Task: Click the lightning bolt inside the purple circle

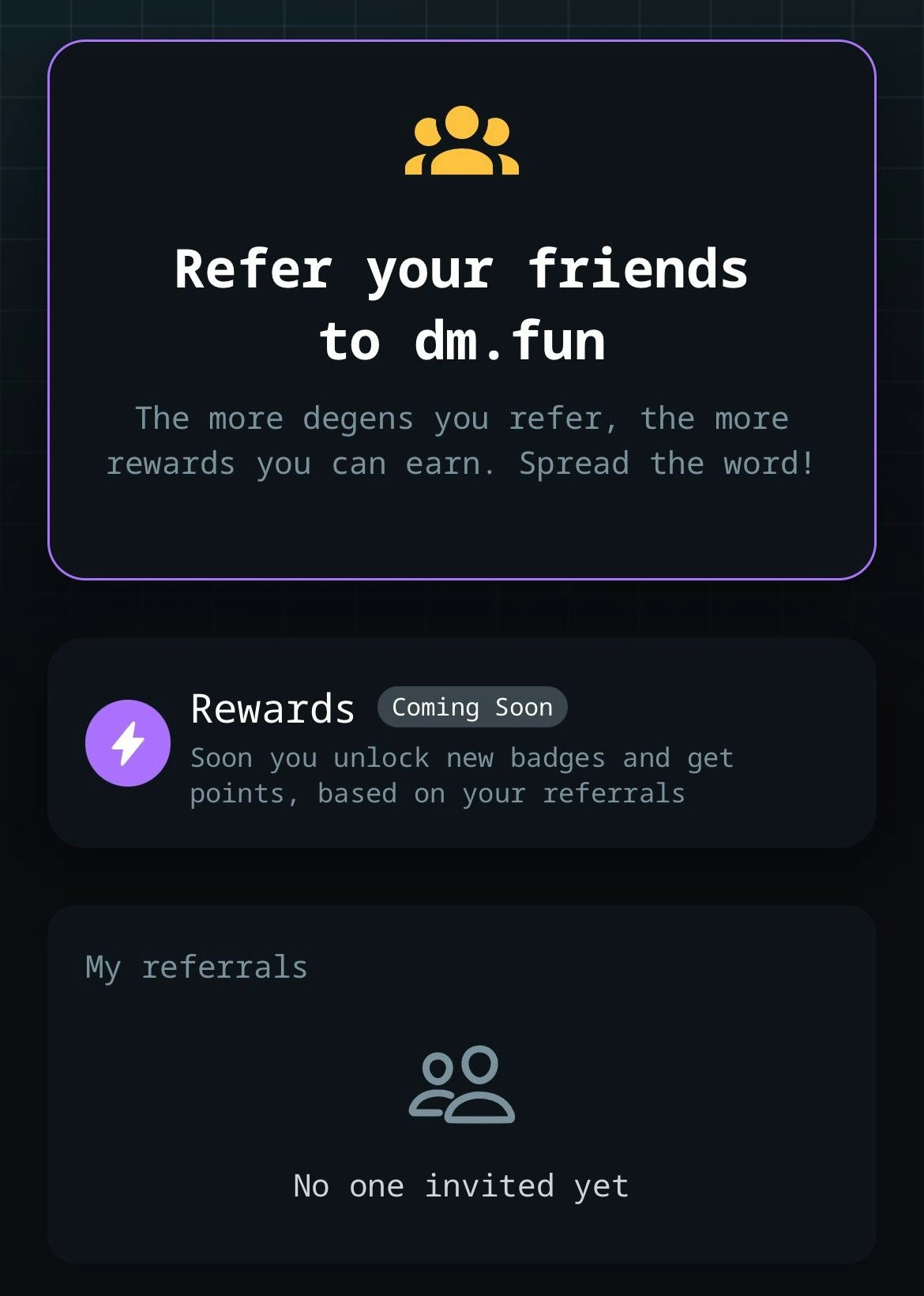Action: tap(128, 742)
